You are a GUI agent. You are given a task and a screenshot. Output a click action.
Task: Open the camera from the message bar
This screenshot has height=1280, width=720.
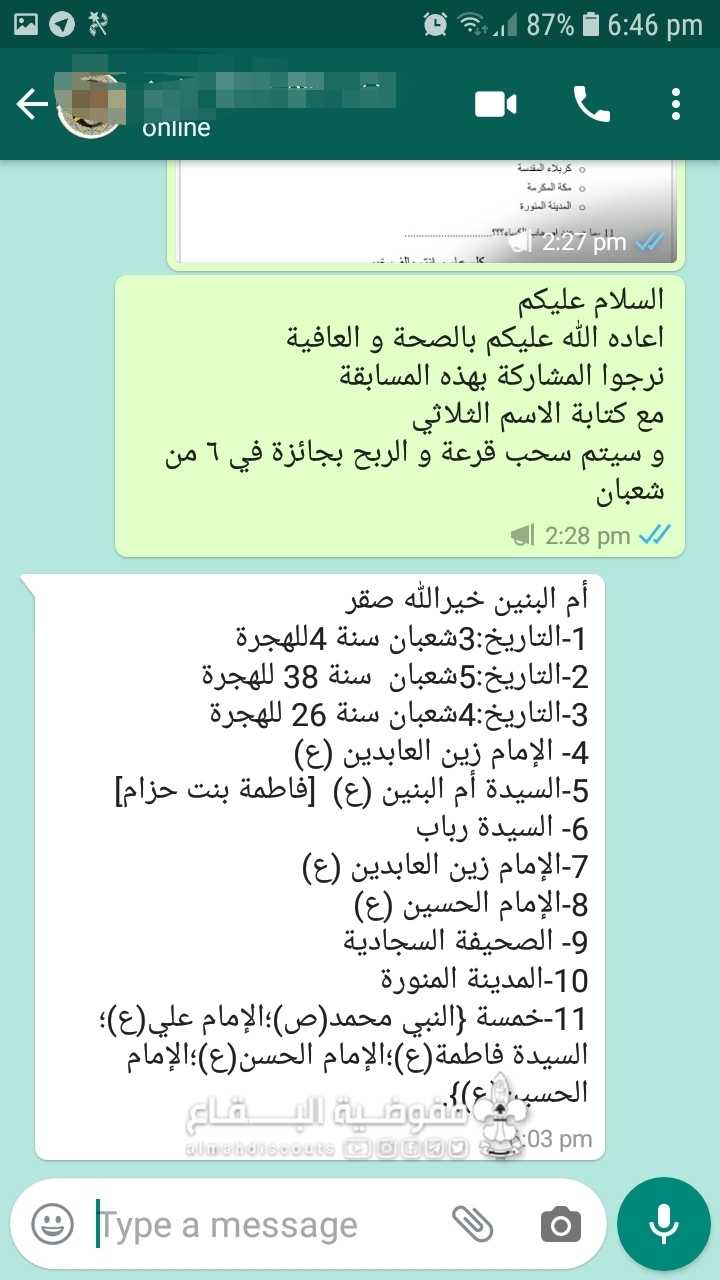(561, 1224)
